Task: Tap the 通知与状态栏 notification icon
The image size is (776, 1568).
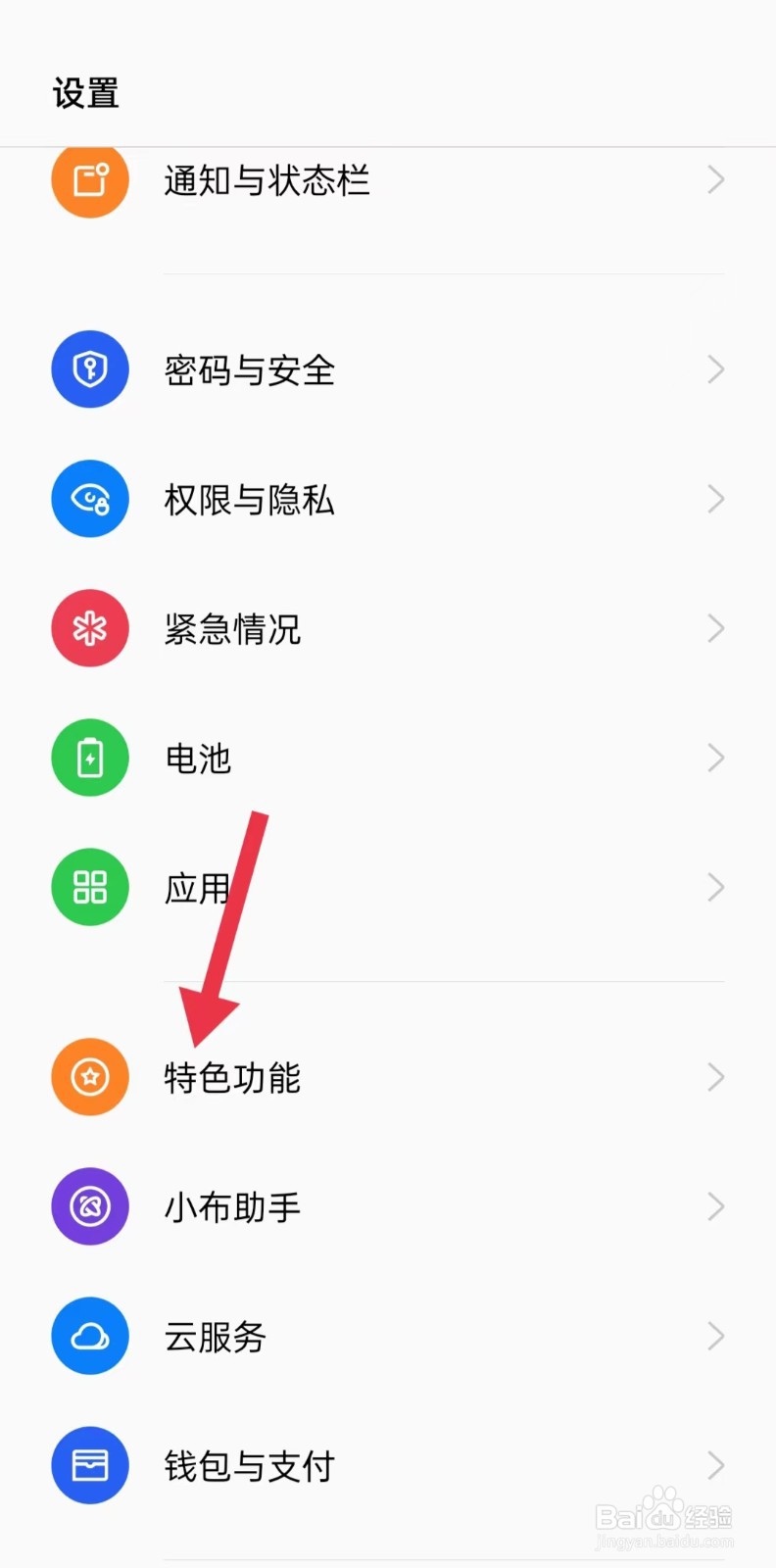Action: [x=89, y=180]
